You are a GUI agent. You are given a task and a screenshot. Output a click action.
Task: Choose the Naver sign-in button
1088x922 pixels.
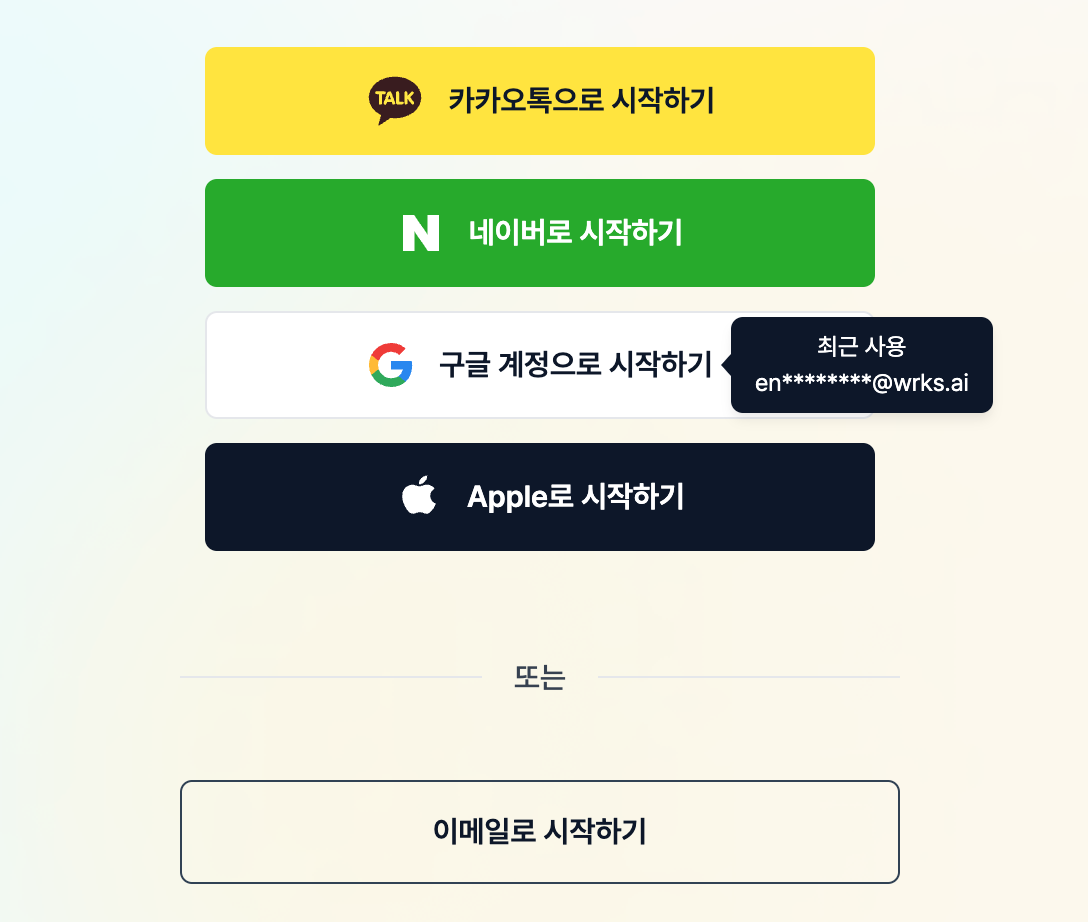[x=540, y=233]
